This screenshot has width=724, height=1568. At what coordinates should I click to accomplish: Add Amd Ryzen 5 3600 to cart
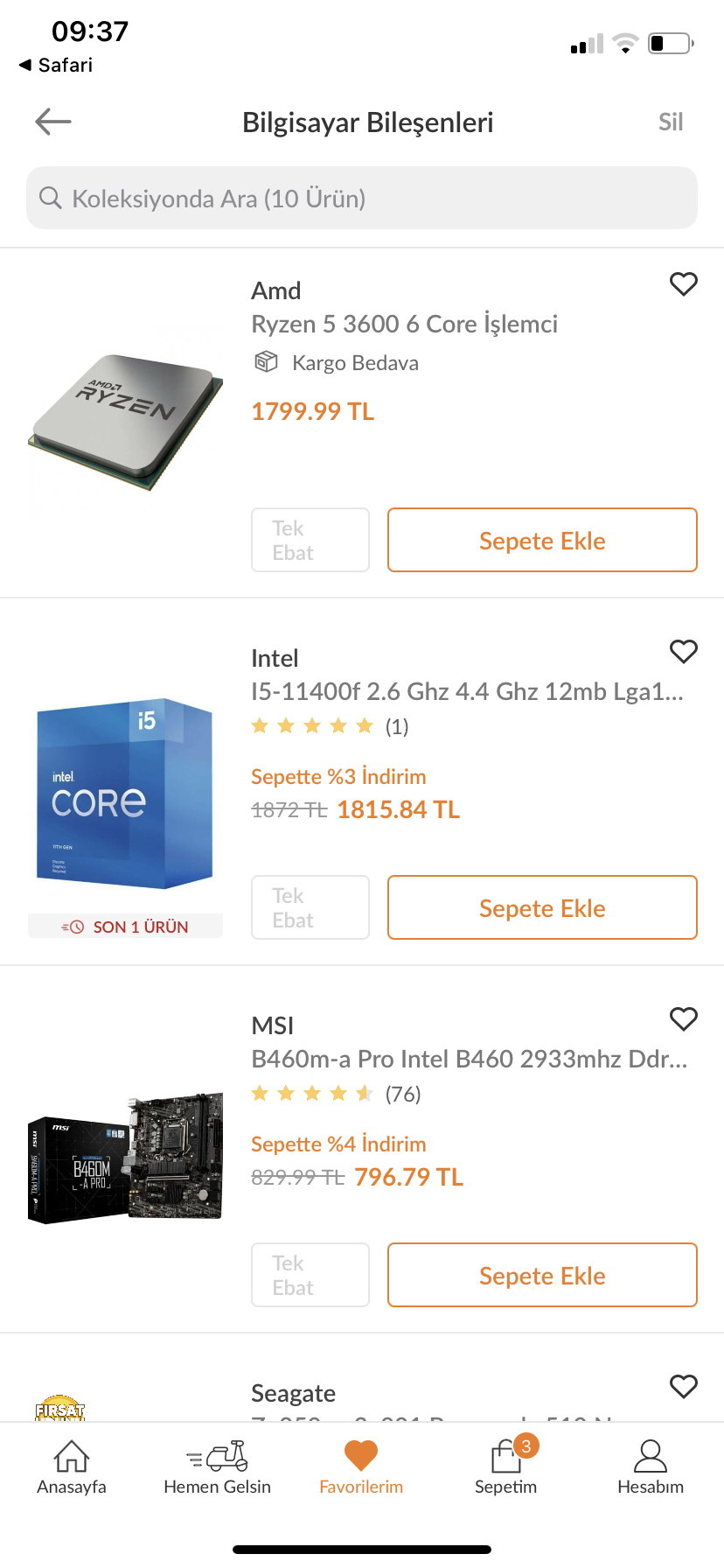point(542,541)
